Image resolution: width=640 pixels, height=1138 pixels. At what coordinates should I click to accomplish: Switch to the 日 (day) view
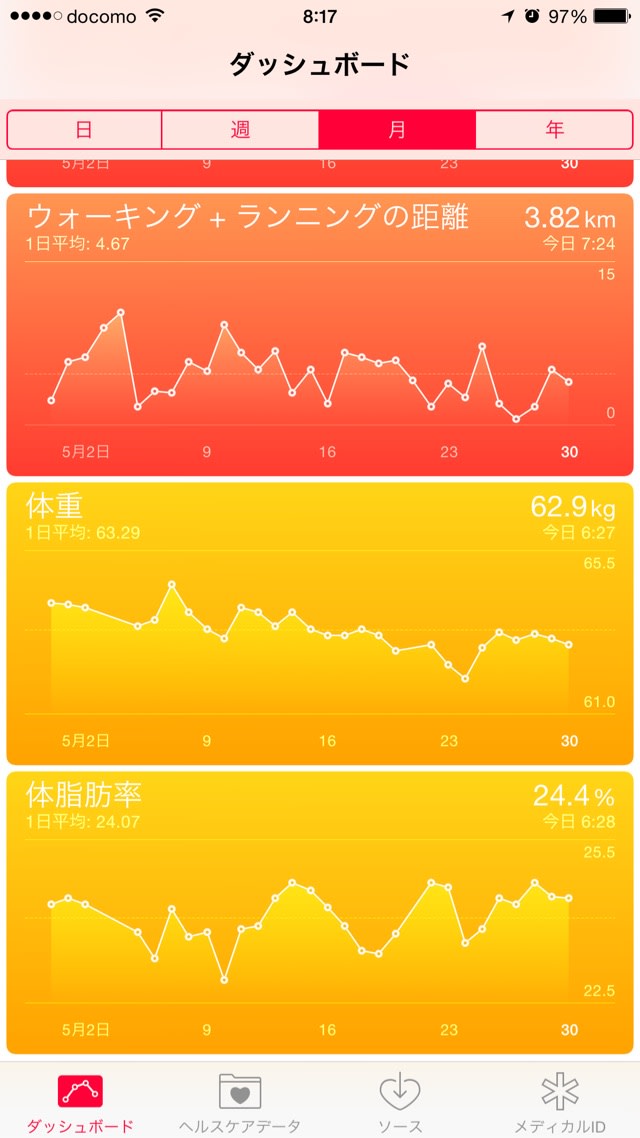[x=84, y=130]
